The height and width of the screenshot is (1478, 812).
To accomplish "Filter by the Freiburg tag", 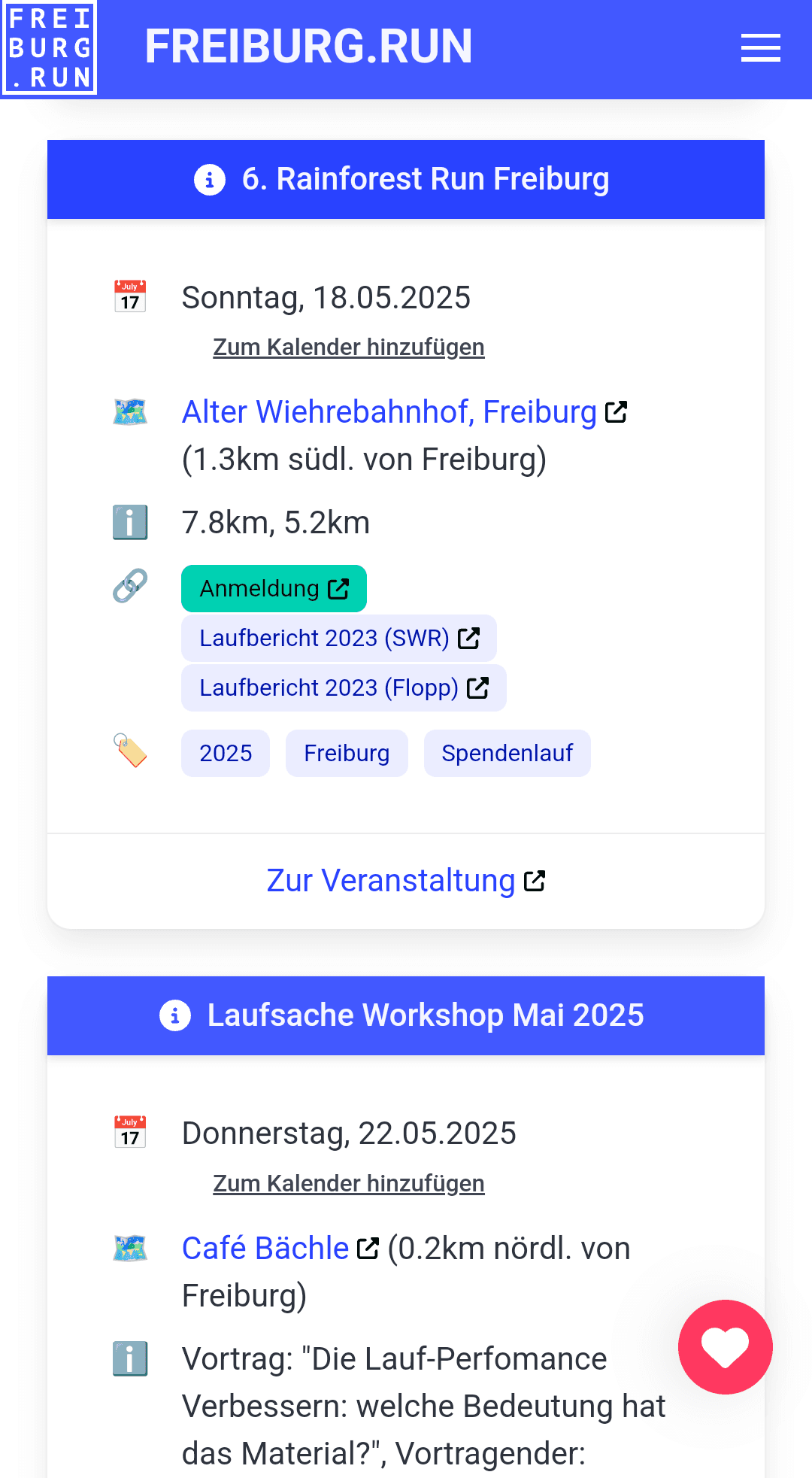I will 347,753.
